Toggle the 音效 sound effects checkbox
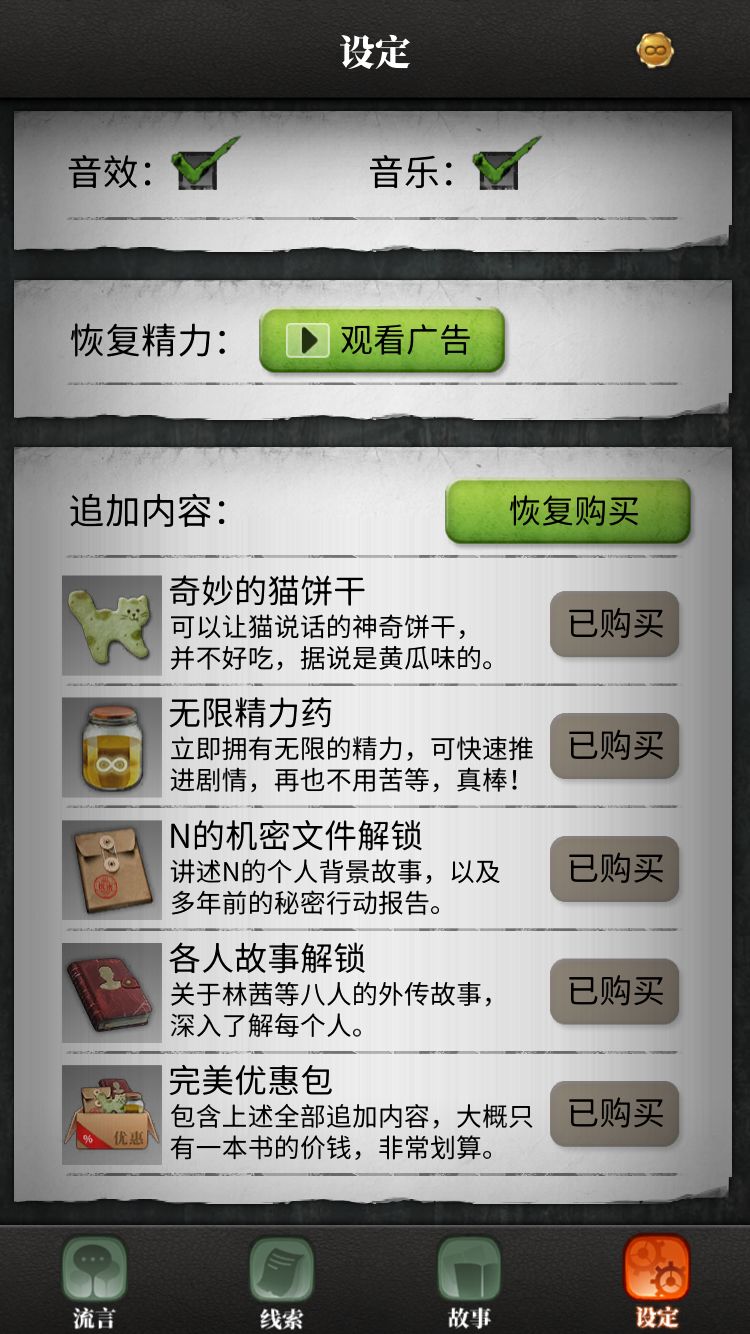 [x=196, y=169]
